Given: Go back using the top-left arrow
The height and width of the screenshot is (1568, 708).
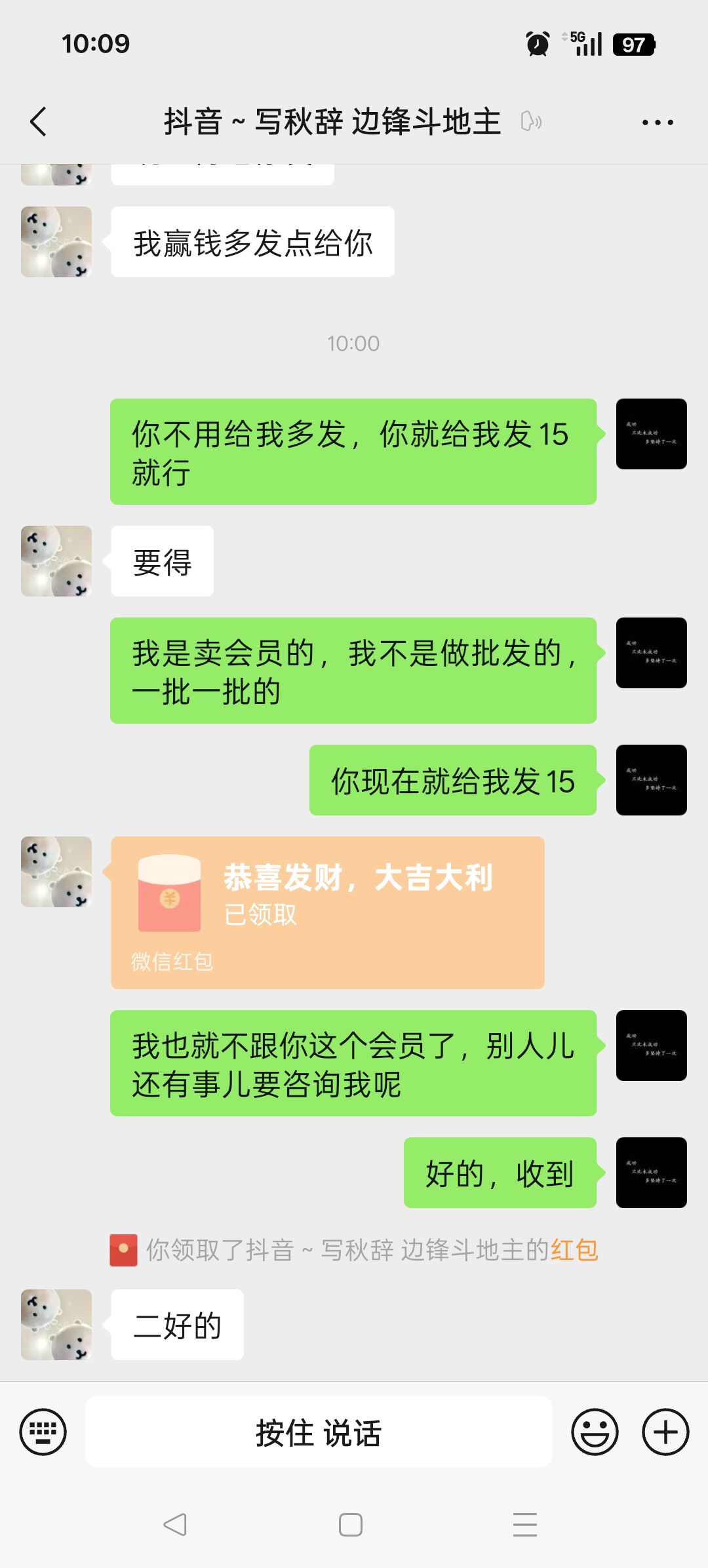Looking at the screenshot, I should click(39, 122).
